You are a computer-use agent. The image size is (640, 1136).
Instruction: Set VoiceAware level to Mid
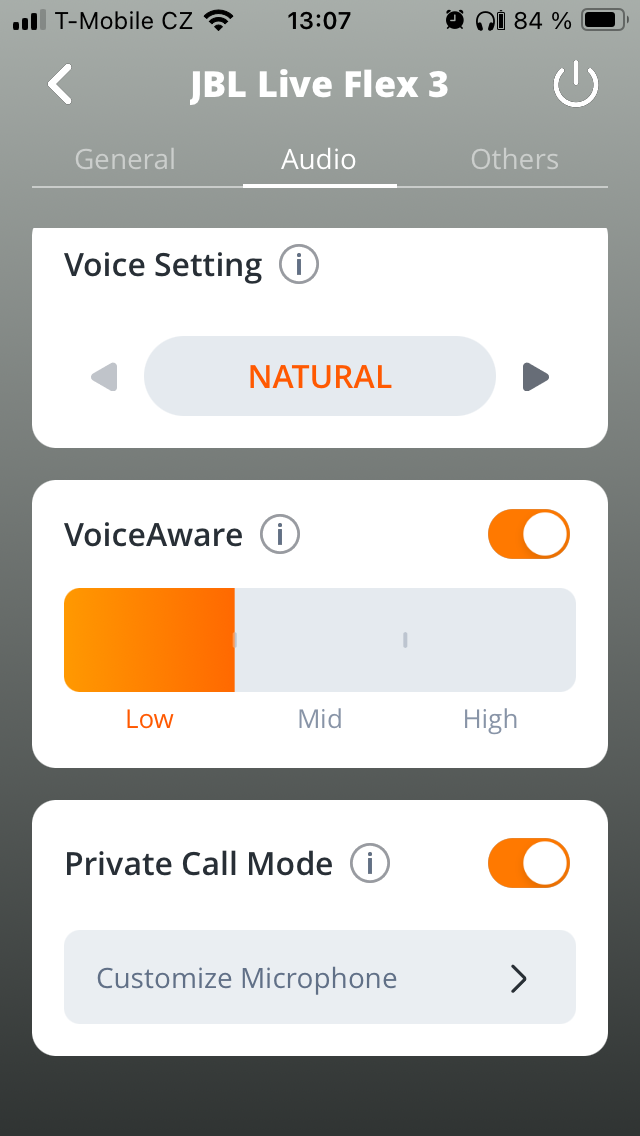(x=320, y=640)
